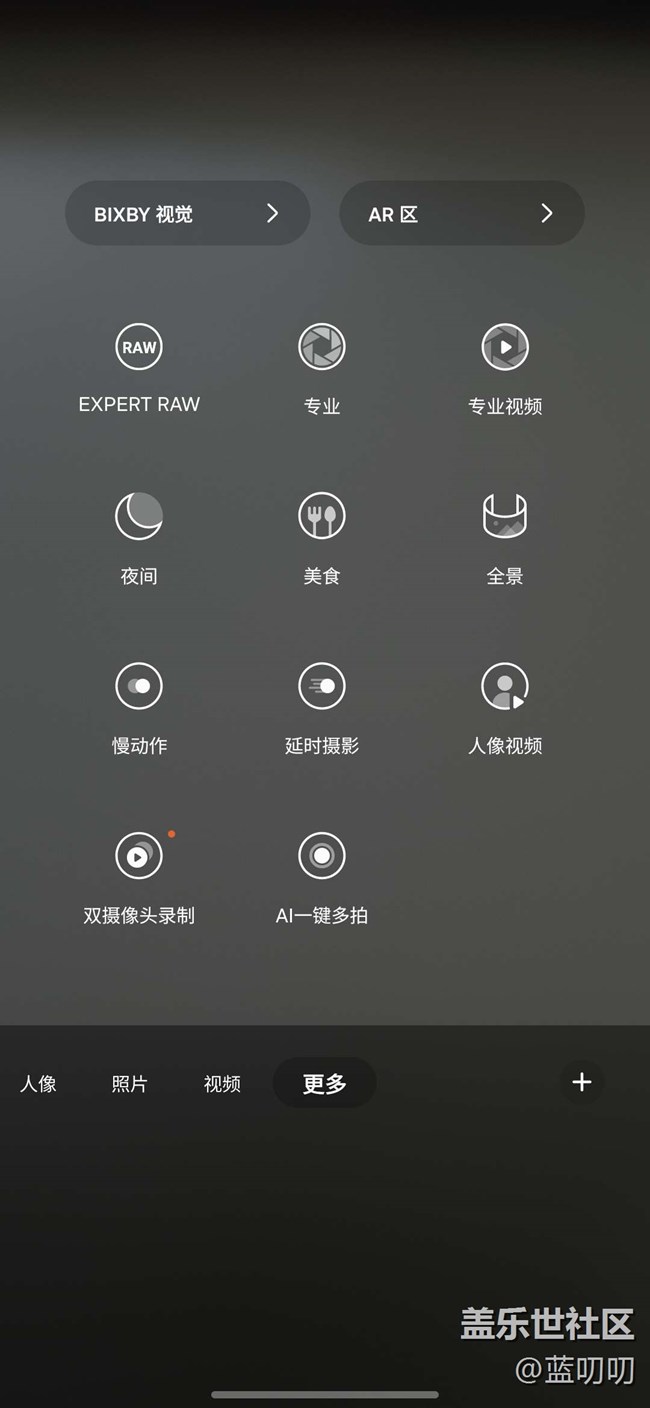Switch to the 照片 tab
The image size is (650, 1408).
click(130, 1083)
